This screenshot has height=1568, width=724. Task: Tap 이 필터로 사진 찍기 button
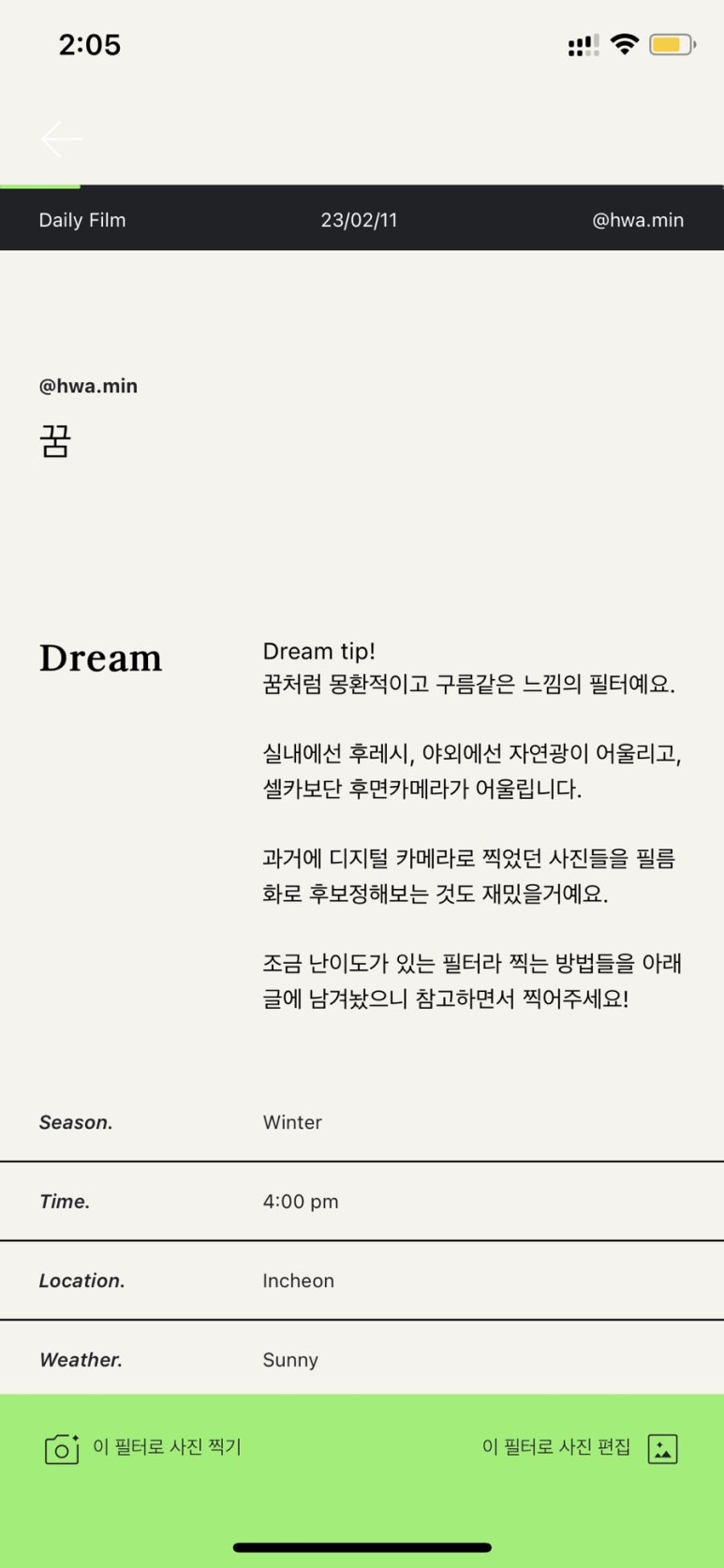[143, 1448]
